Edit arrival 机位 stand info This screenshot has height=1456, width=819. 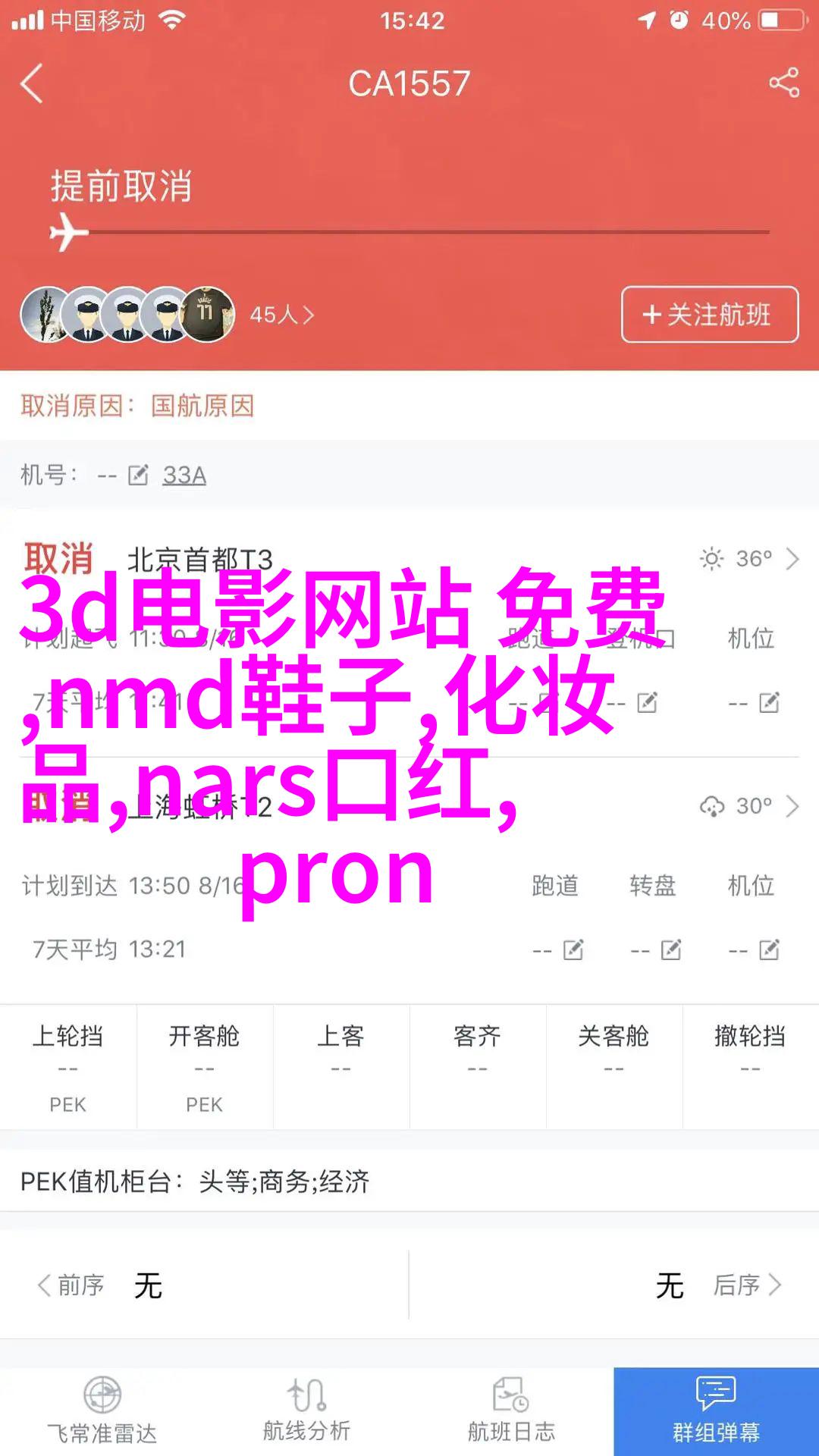(x=768, y=949)
